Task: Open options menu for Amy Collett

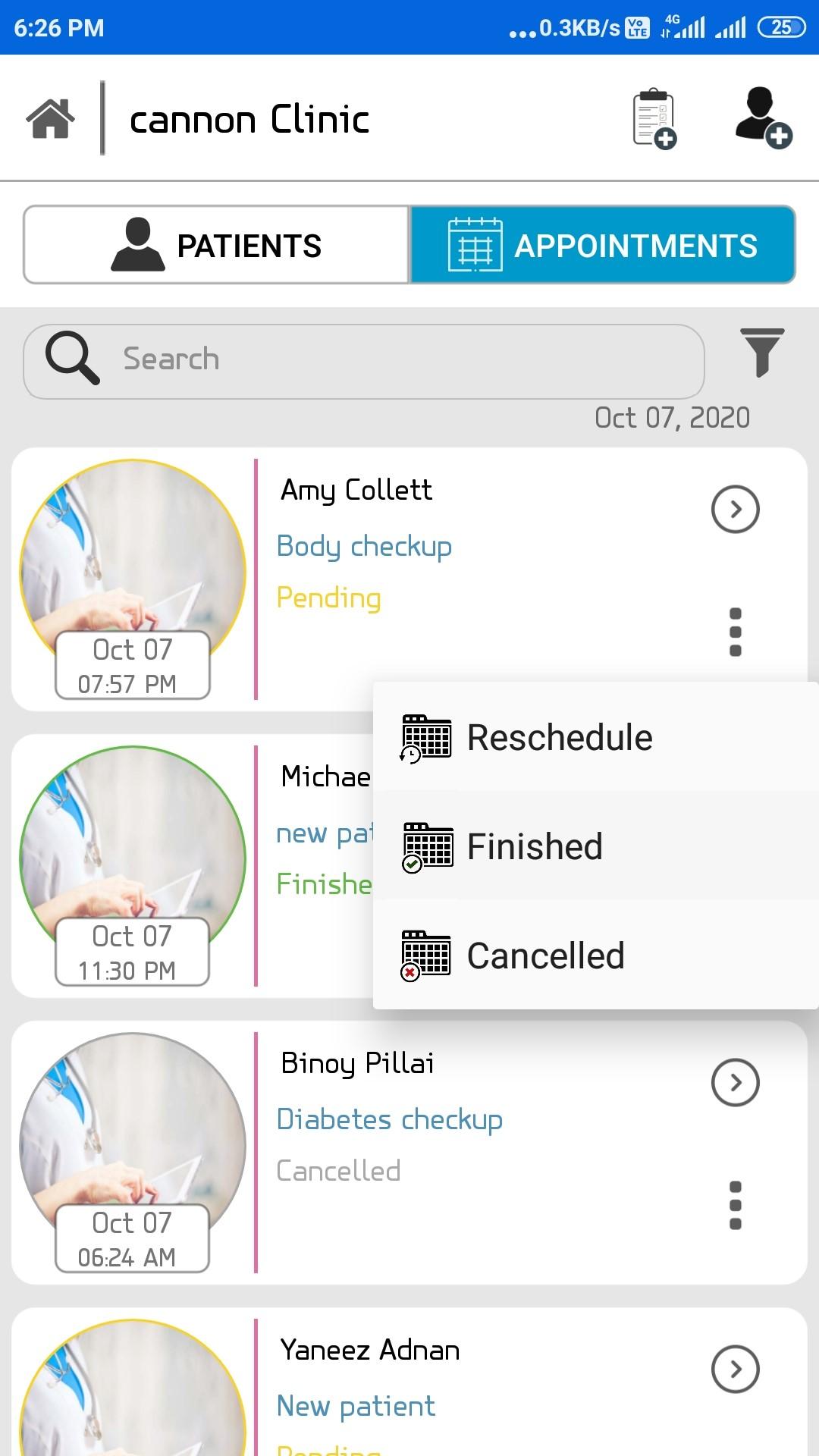Action: tap(735, 632)
